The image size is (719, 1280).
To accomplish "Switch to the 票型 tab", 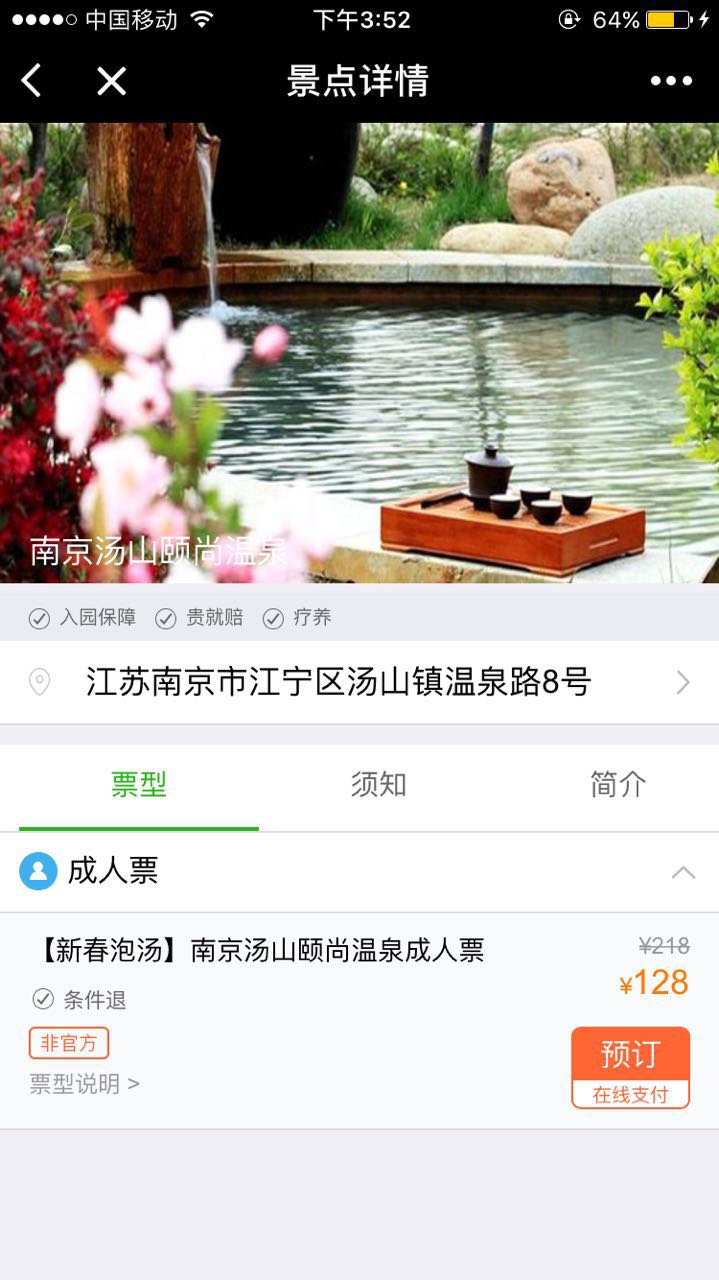I will (x=139, y=785).
